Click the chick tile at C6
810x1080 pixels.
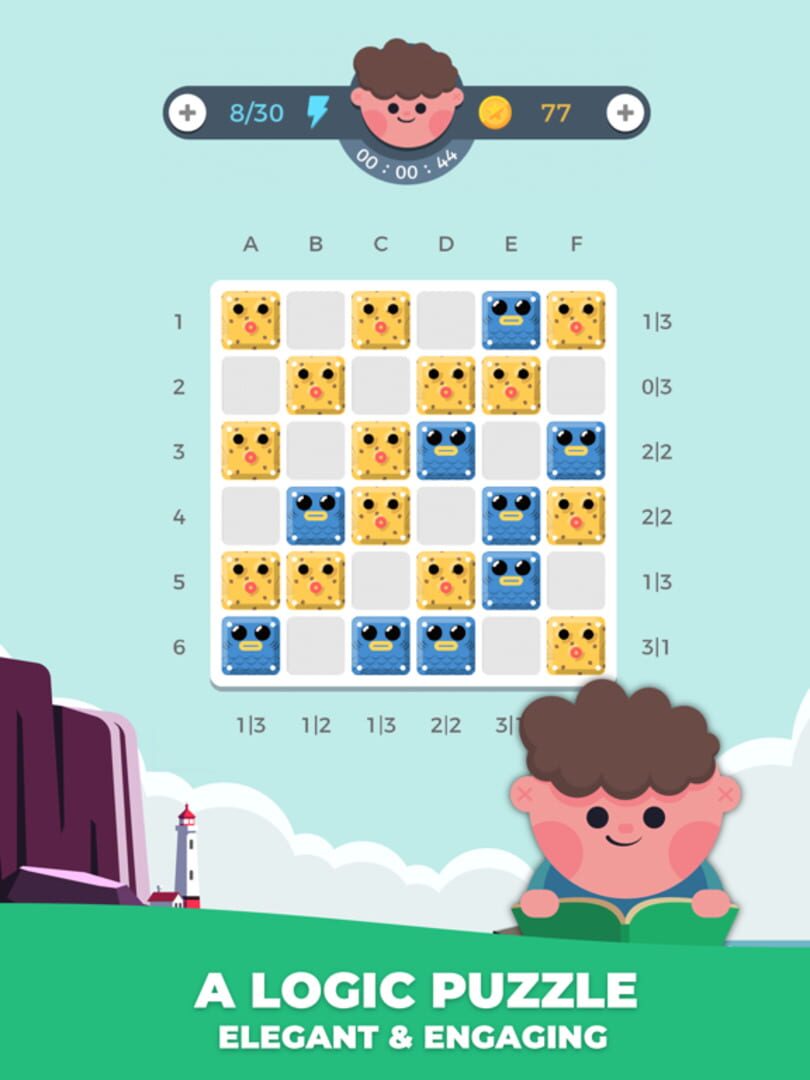(383, 645)
